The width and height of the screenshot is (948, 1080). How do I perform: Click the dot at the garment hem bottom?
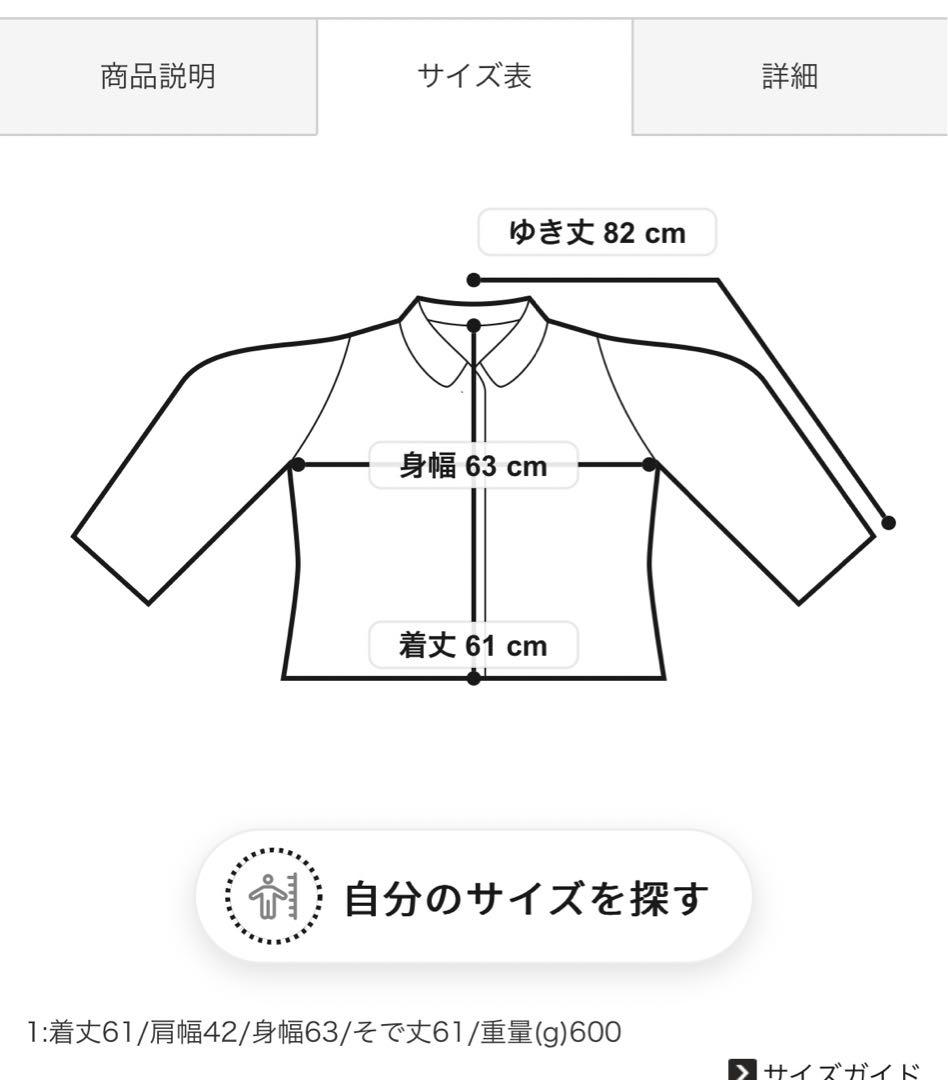point(472,676)
